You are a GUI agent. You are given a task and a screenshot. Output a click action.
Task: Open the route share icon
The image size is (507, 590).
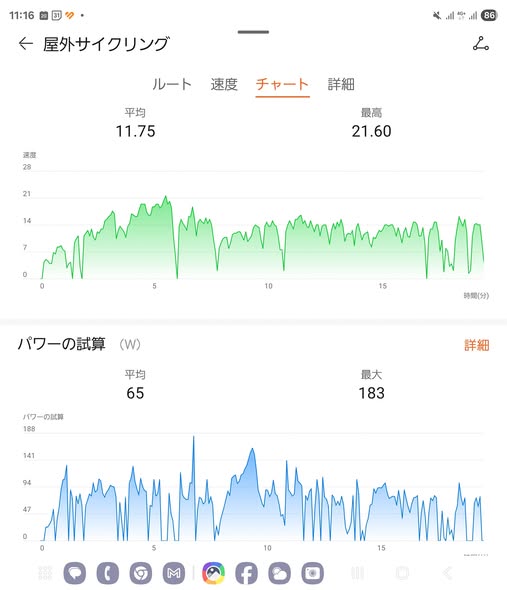click(x=481, y=44)
